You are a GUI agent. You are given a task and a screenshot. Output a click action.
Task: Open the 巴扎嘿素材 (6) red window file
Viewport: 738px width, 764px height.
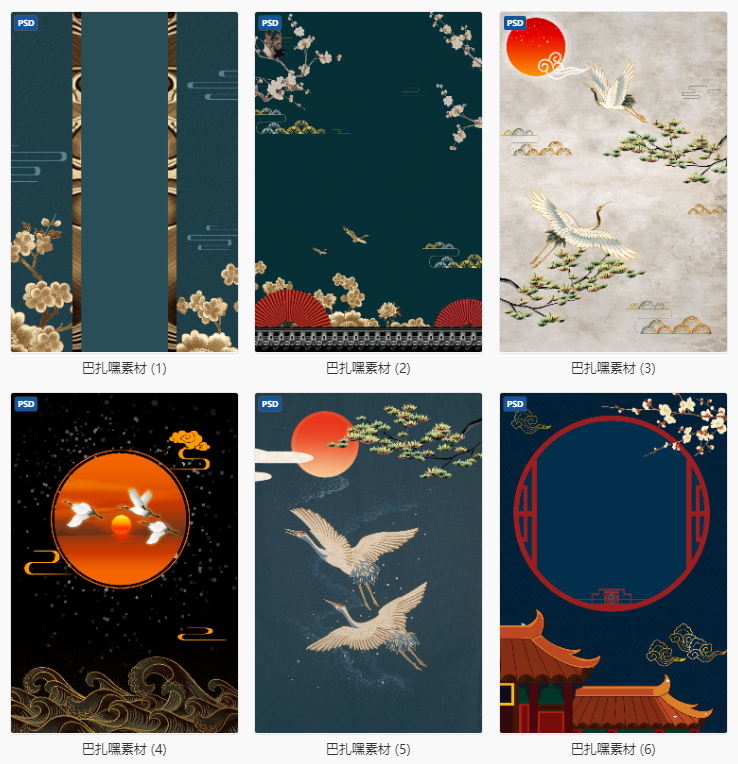pyautogui.click(x=613, y=562)
